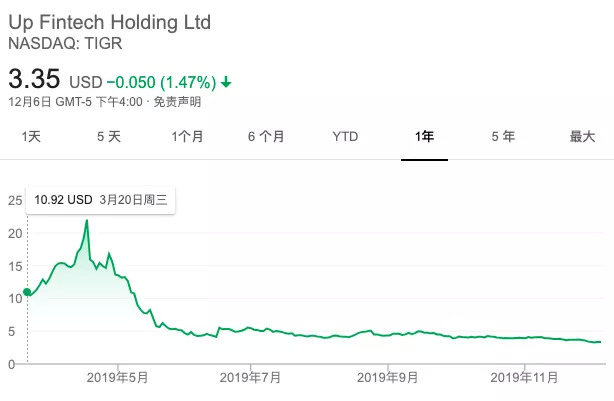Viewport: 614px width, 401px height.
Task: Switch to the 最大 range tab
Action: tap(582, 136)
